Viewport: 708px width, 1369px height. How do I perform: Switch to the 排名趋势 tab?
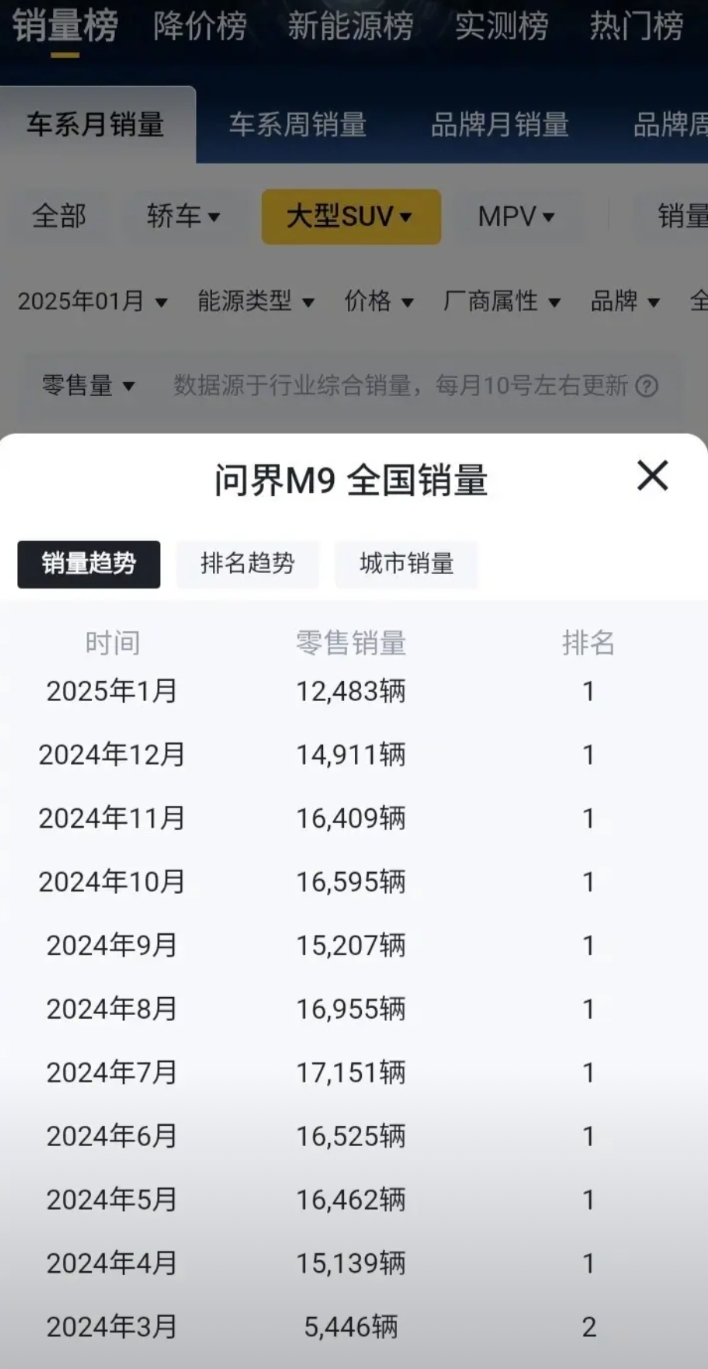coord(247,564)
